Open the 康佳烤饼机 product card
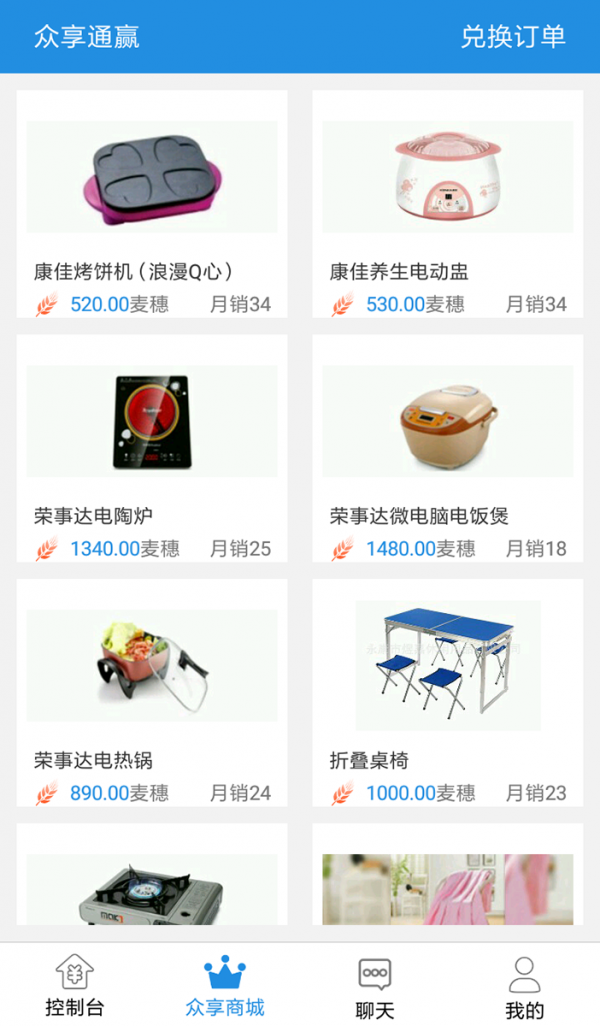Image resolution: width=600 pixels, height=1026 pixels. (x=152, y=204)
